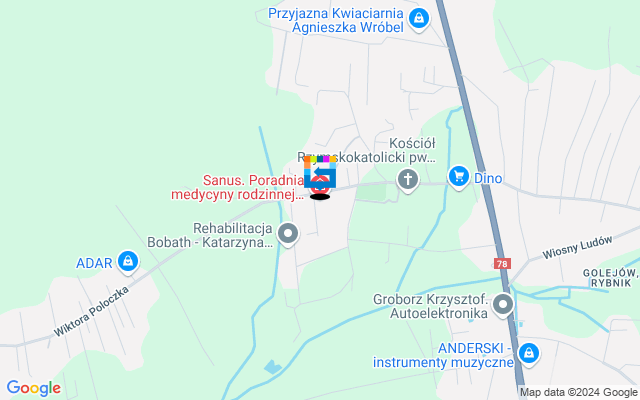Open the Rehabilitacja Bobath place marker
This screenshot has width=640, height=400.
pos(289,234)
